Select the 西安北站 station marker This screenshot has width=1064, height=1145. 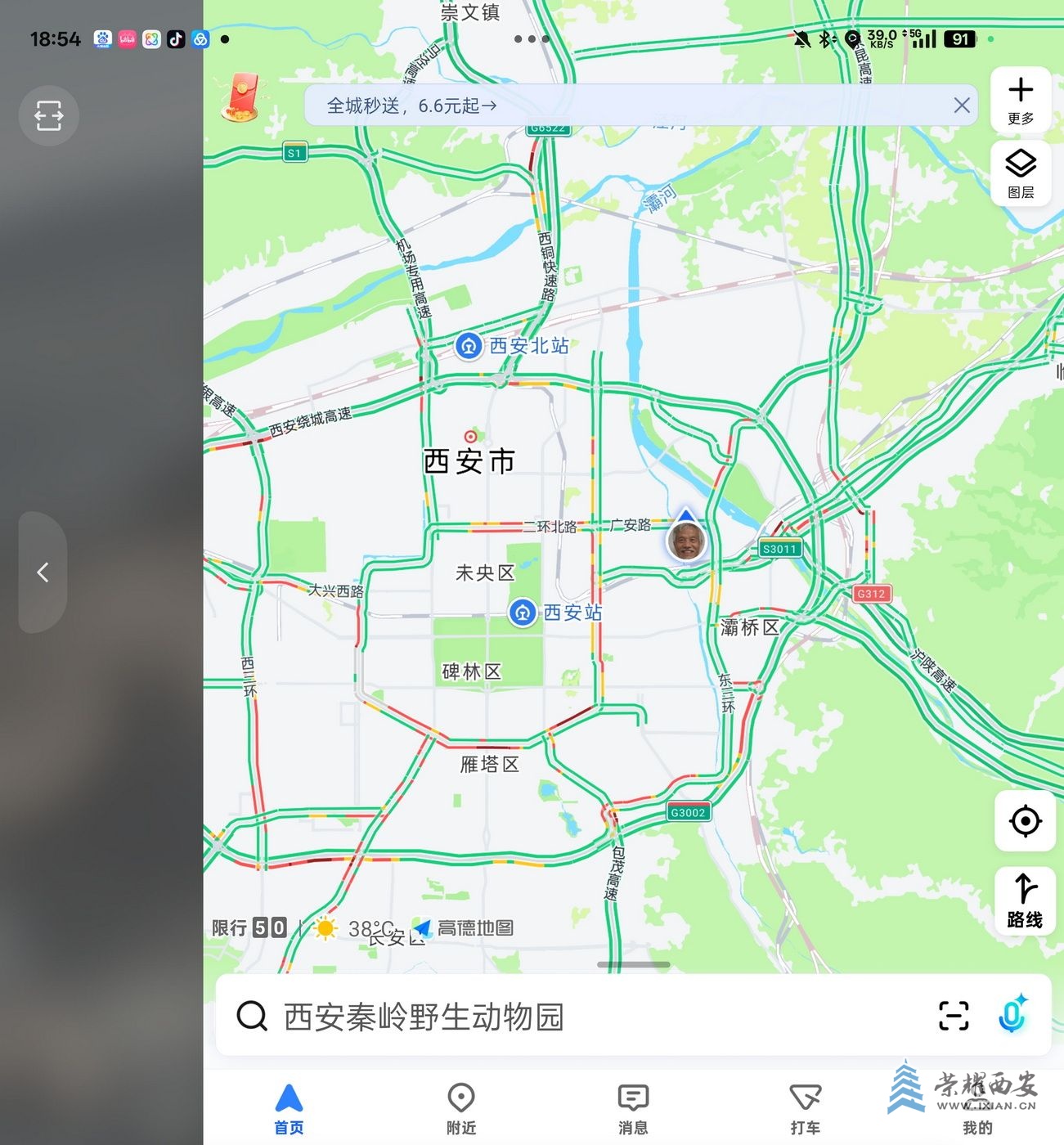click(x=469, y=346)
